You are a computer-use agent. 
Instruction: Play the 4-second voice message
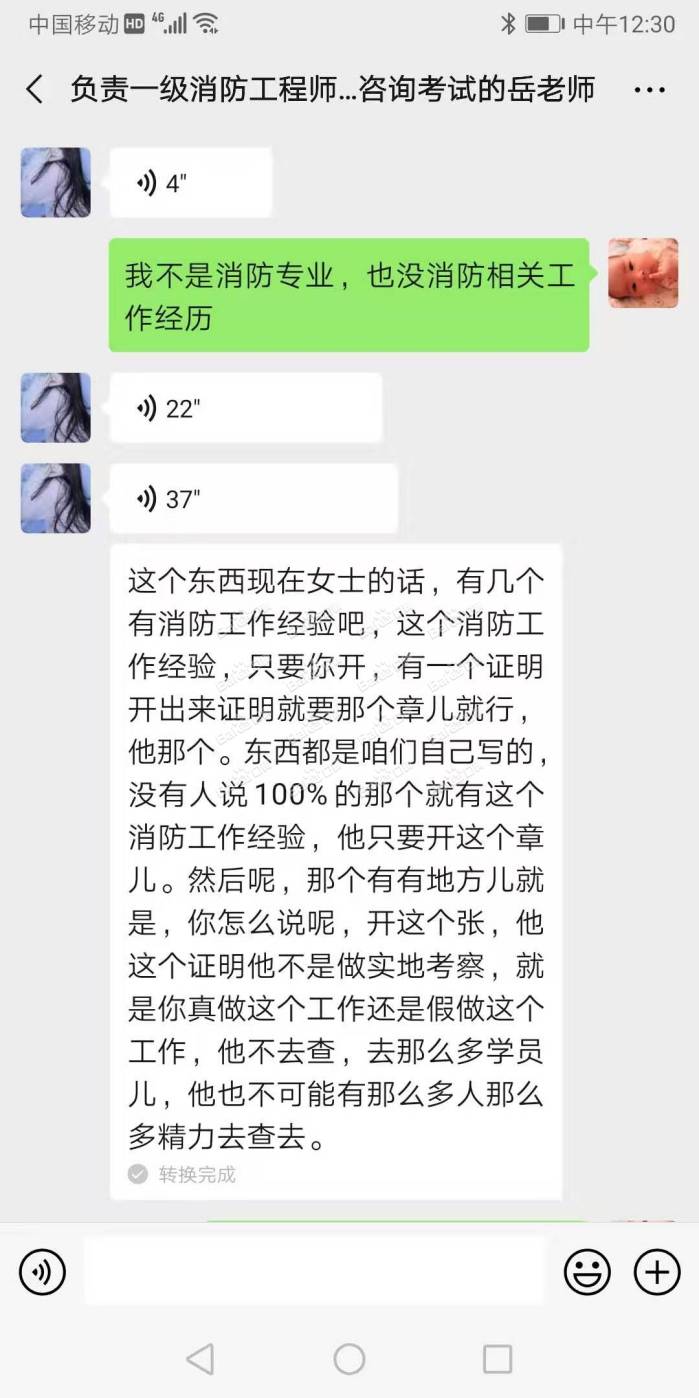[x=190, y=183]
